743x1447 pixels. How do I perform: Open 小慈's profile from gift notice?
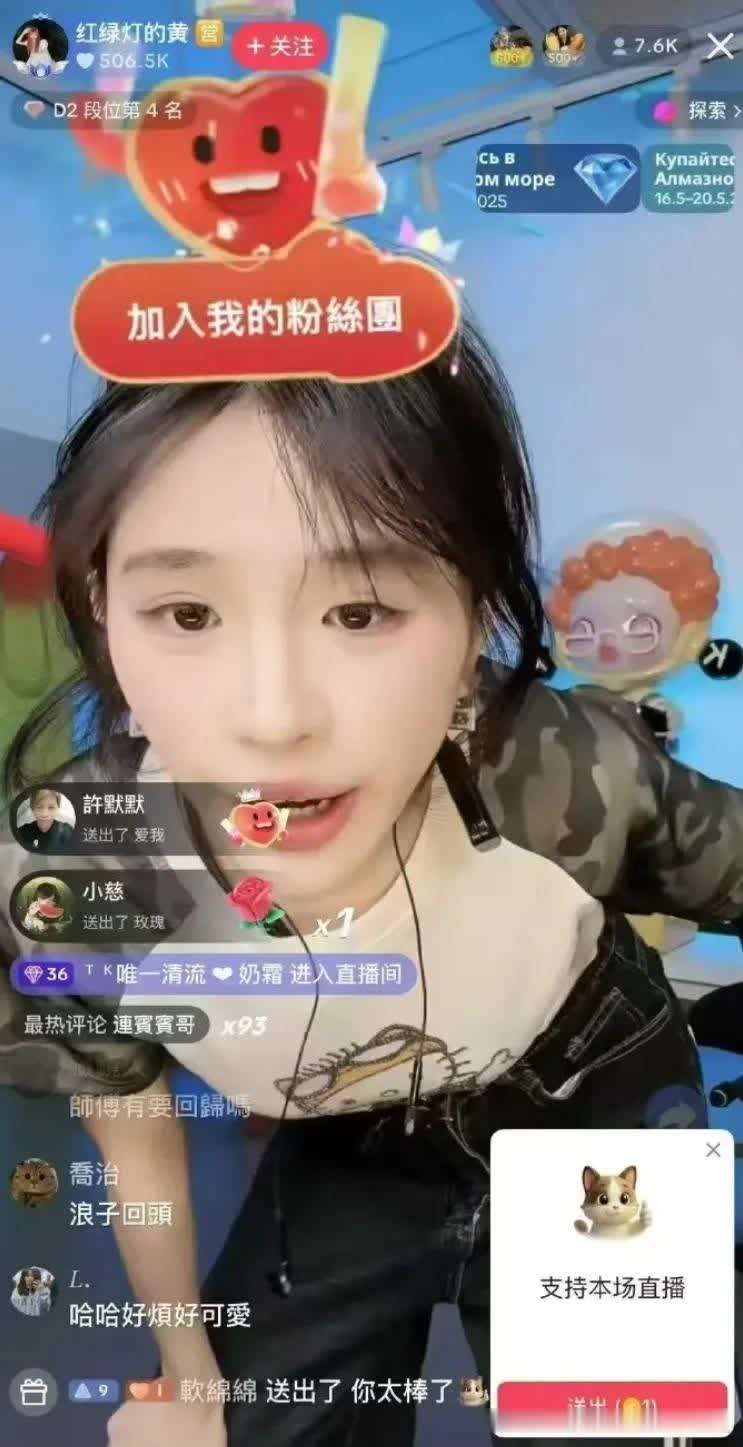43,904
